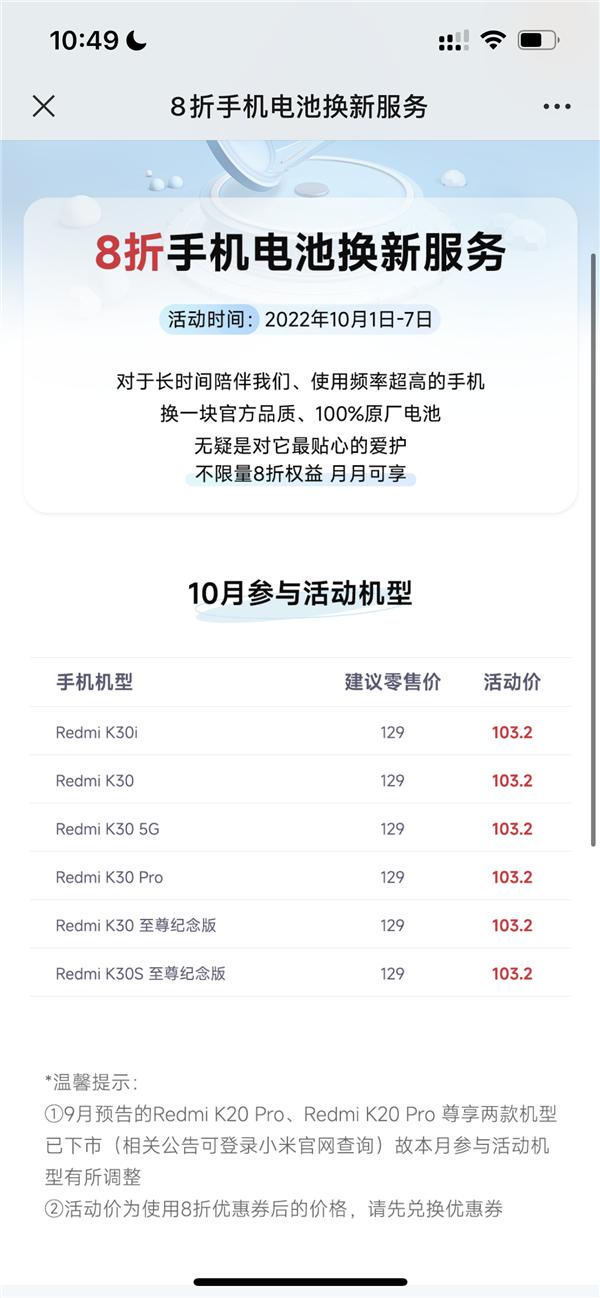Close the battery replacement service page
This screenshot has height=1298, width=600.
click(44, 106)
